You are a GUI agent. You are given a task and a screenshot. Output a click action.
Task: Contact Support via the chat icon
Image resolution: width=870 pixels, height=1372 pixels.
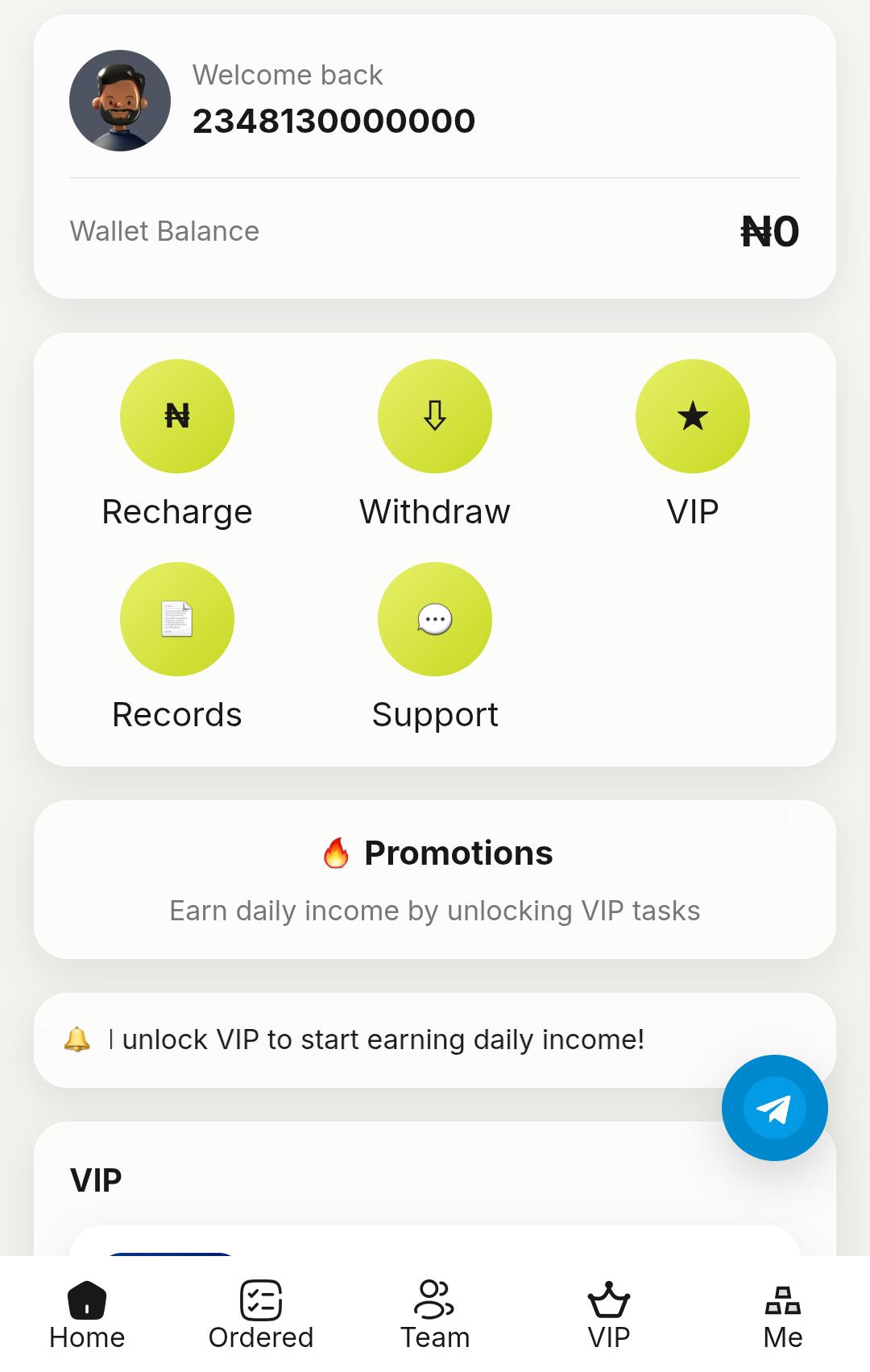point(434,619)
